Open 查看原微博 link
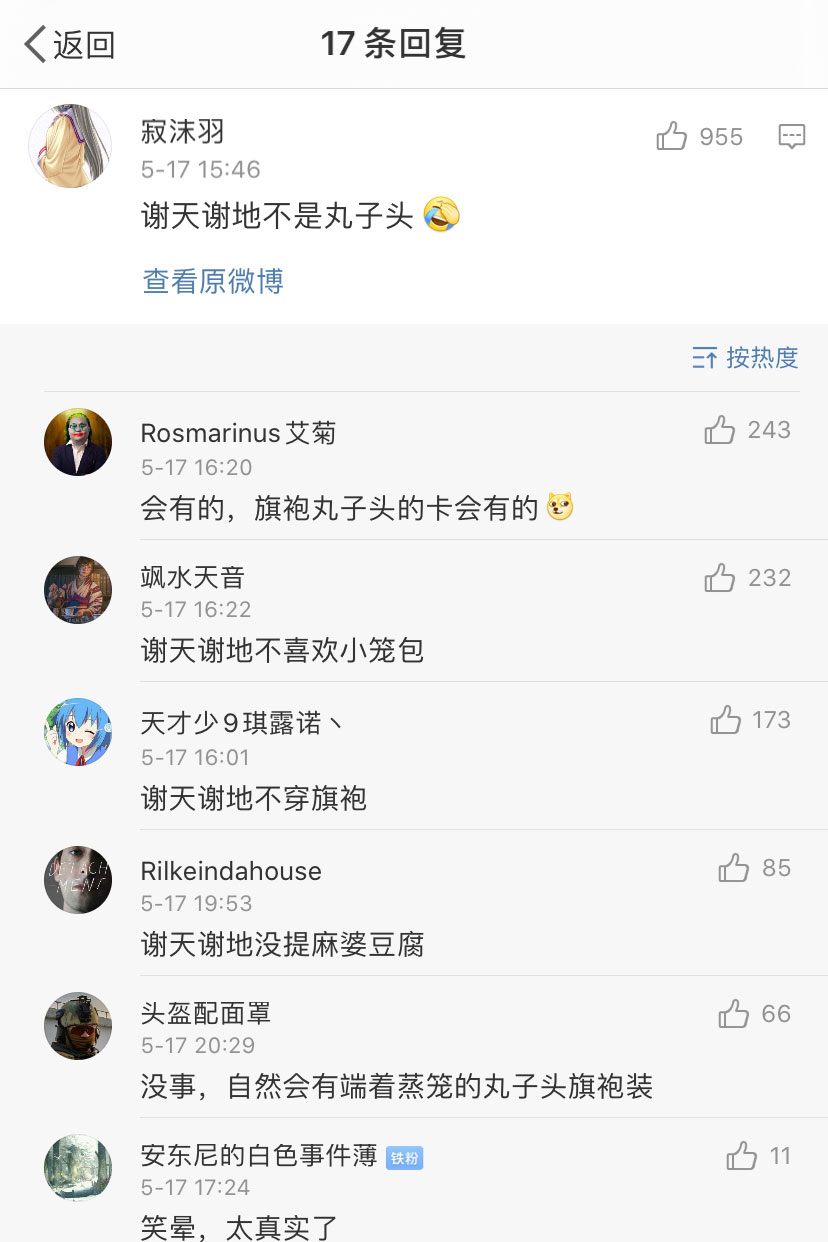 [212, 282]
